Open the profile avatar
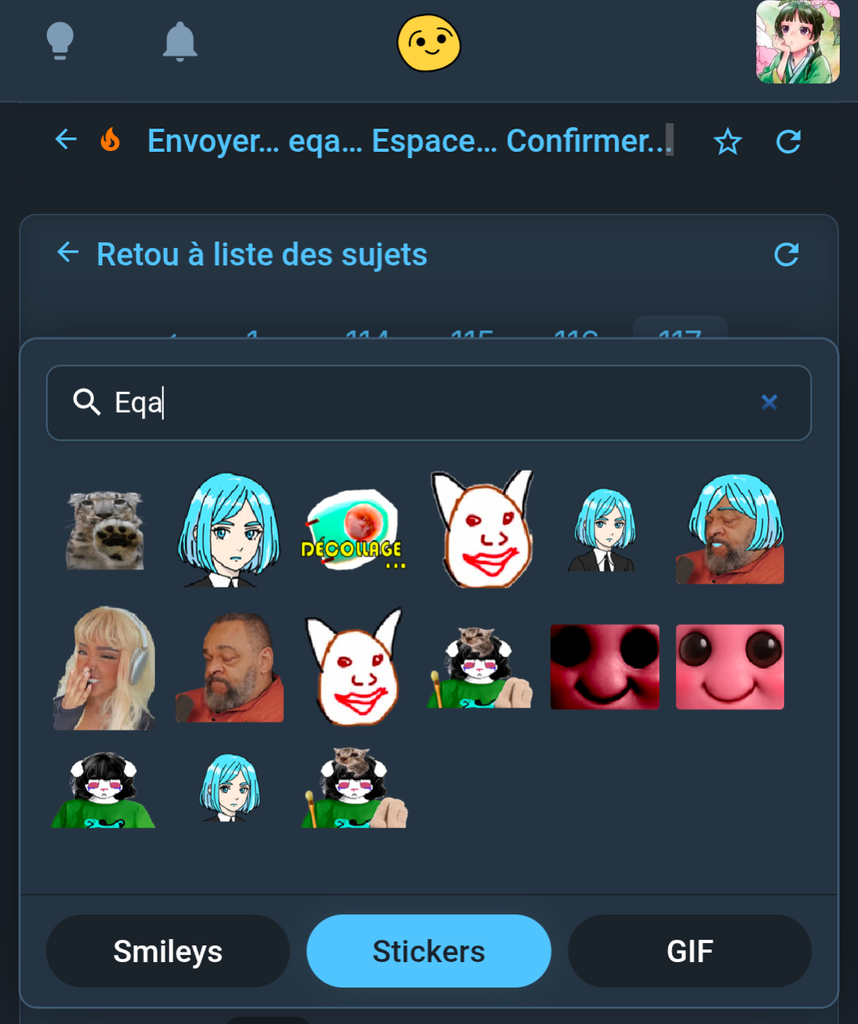This screenshot has width=858, height=1024. [x=797, y=42]
